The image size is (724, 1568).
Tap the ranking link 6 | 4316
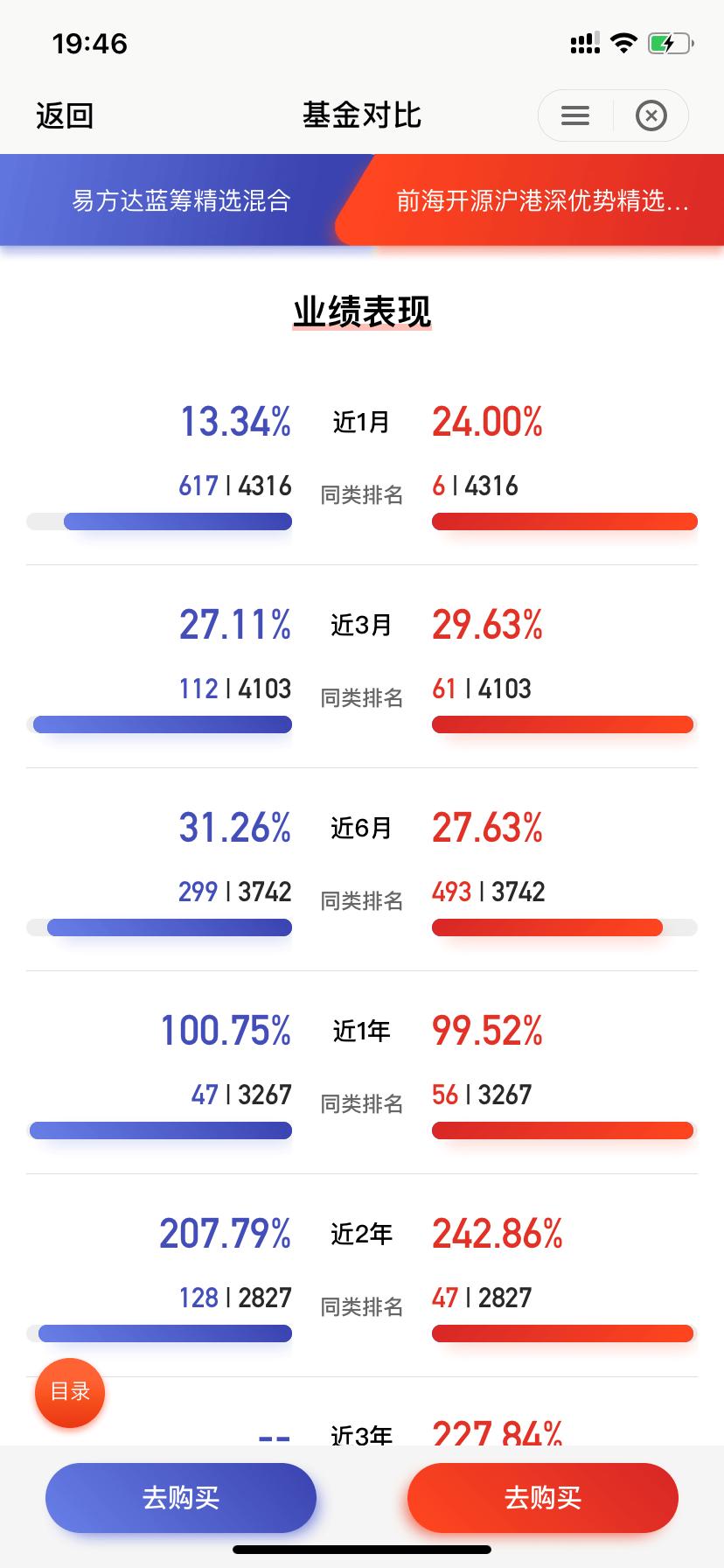click(474, 486)
